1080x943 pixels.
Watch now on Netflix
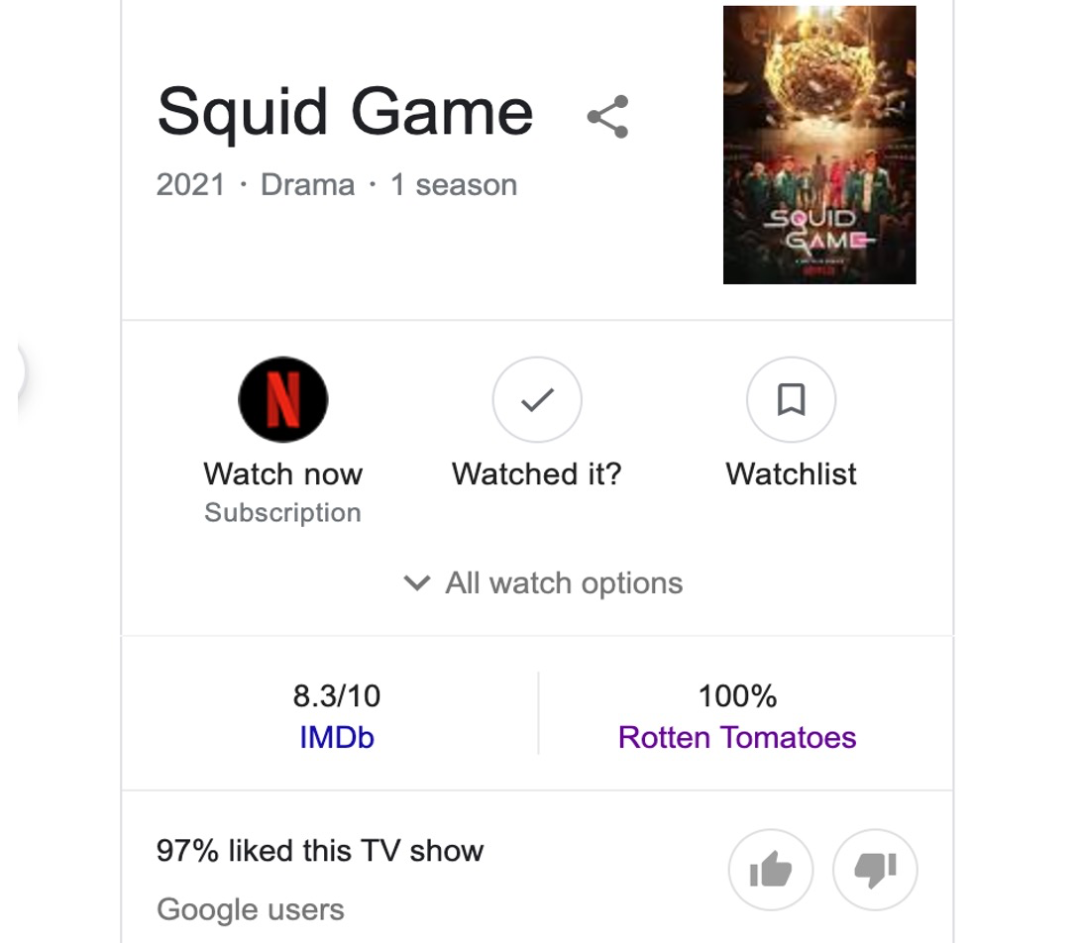coord(283,400)
